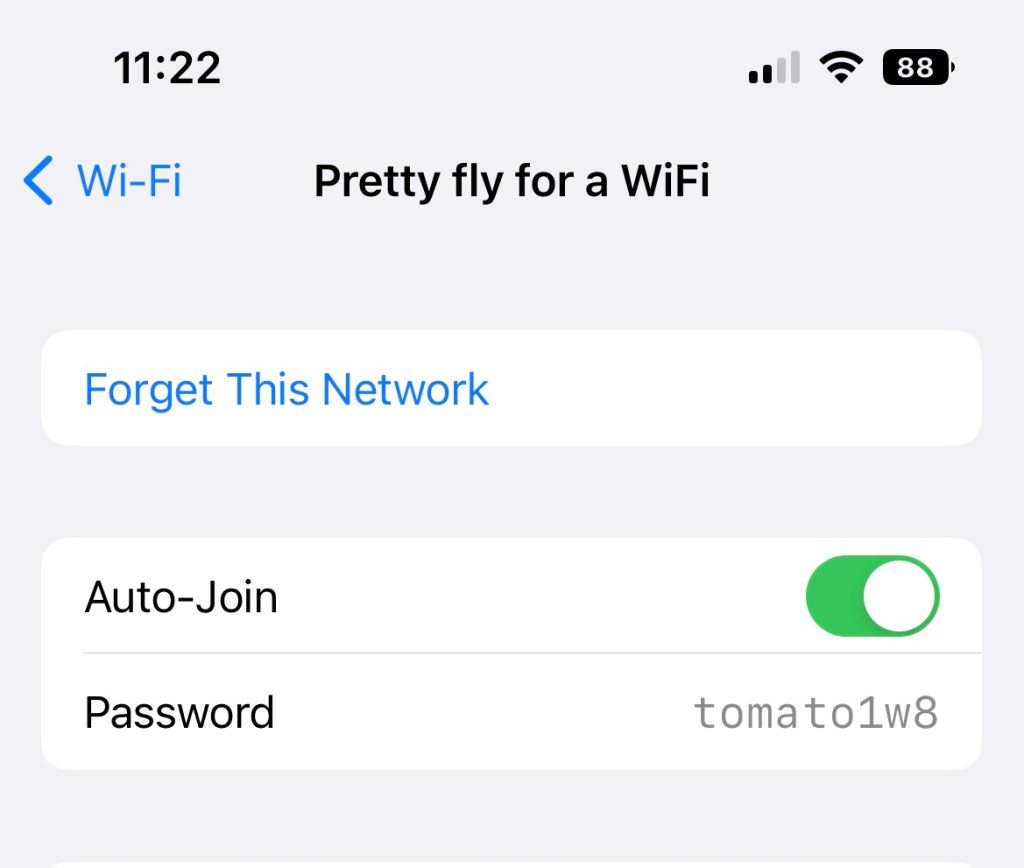Tap the Password row
Viewport: 1024px width, 868px height.
pyautogui.click(x=510, y=713)
